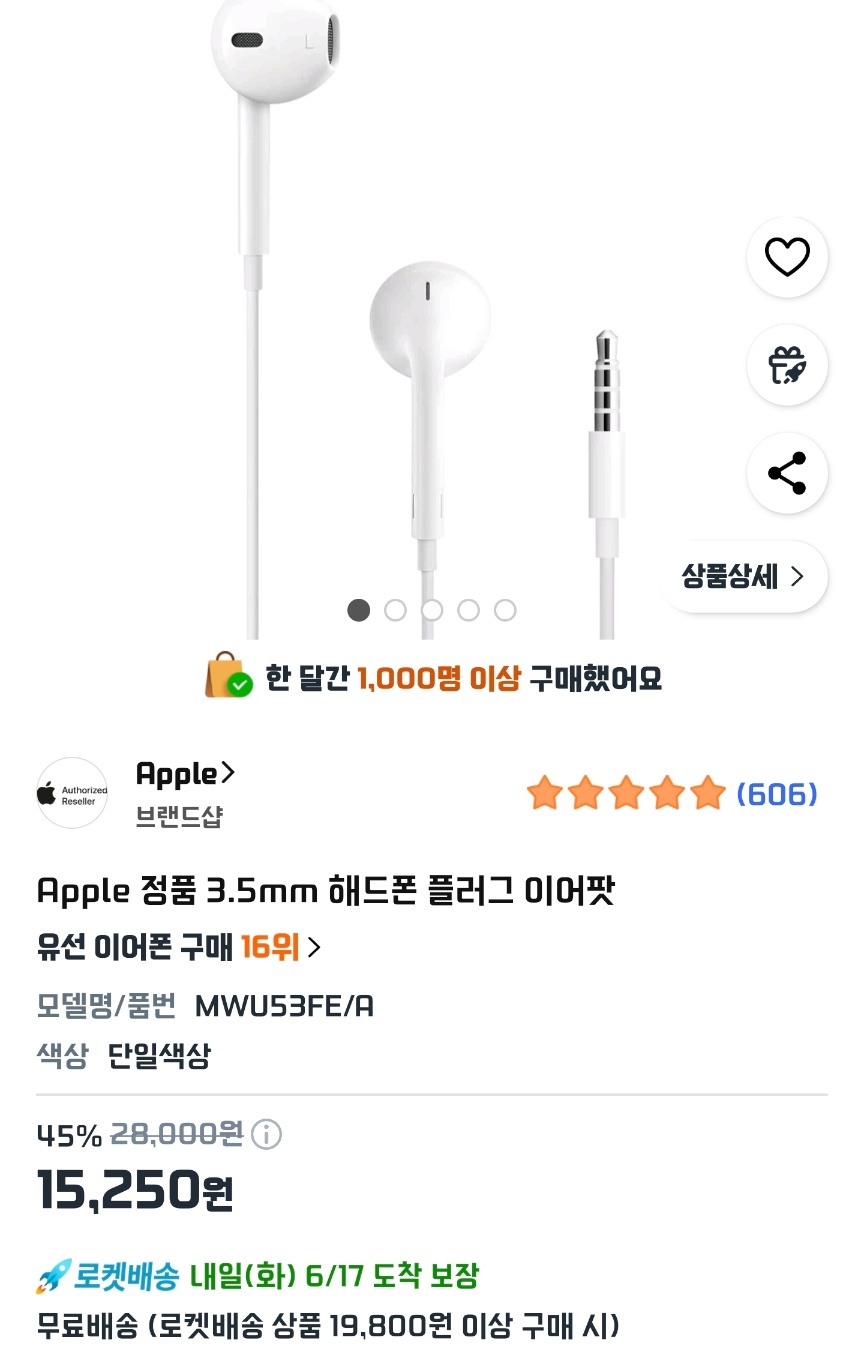Viewport: 864px width, 1364px height.
Task: Share this product
Action: tap(787, 473)
